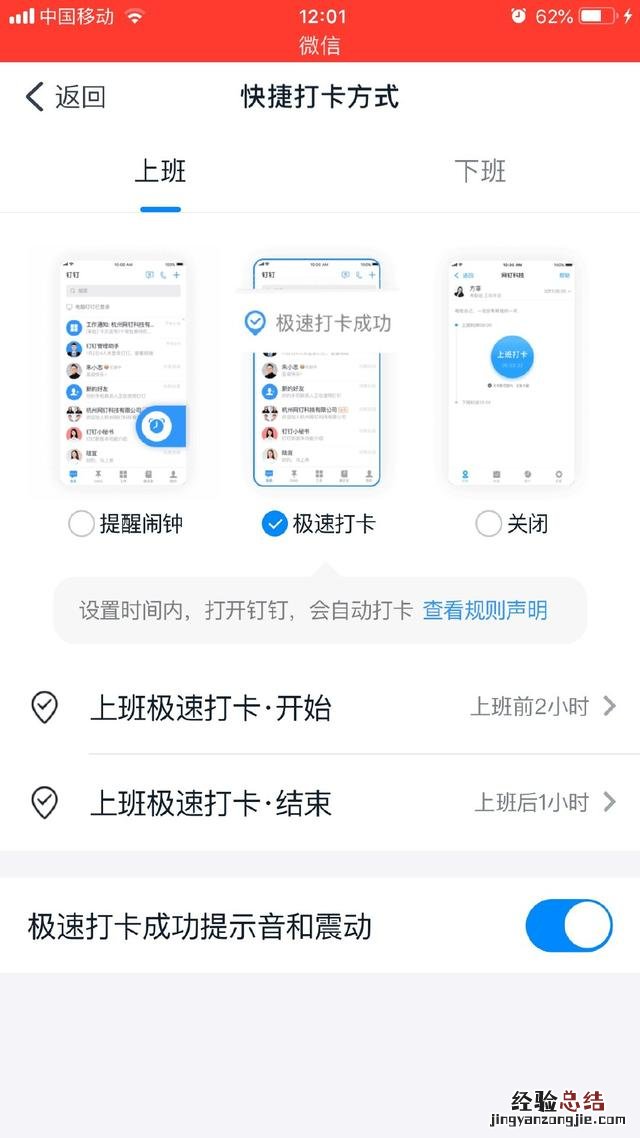The image size is (640, 1138).
Task: Open 上班极速打卡·开始 time setting
Action: [320, 707]
